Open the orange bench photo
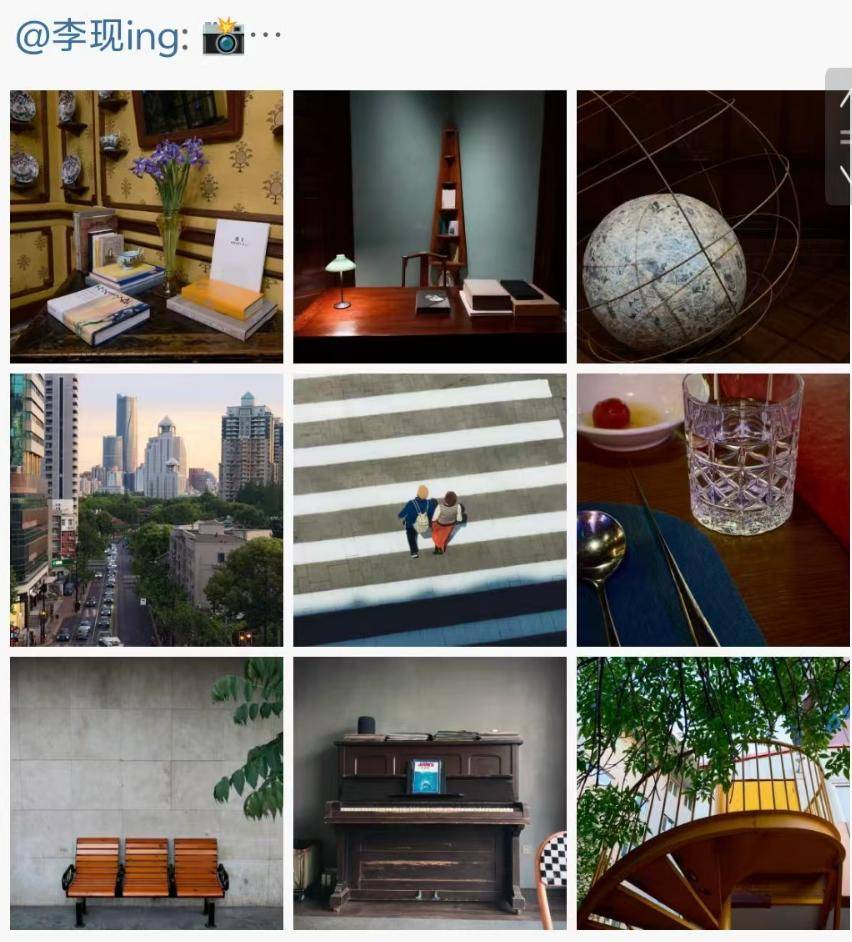 pos(146,793)
